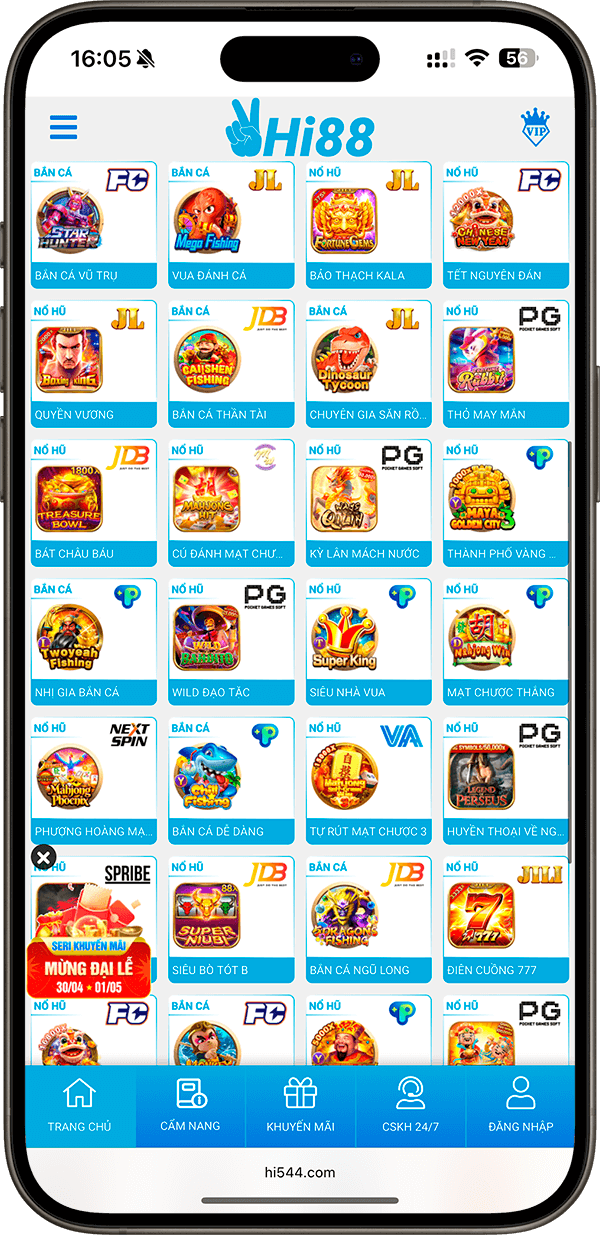Contact CSKH 24/7 support
600x1235 pixels.
pyautogui.click(x=410, y=1105)
